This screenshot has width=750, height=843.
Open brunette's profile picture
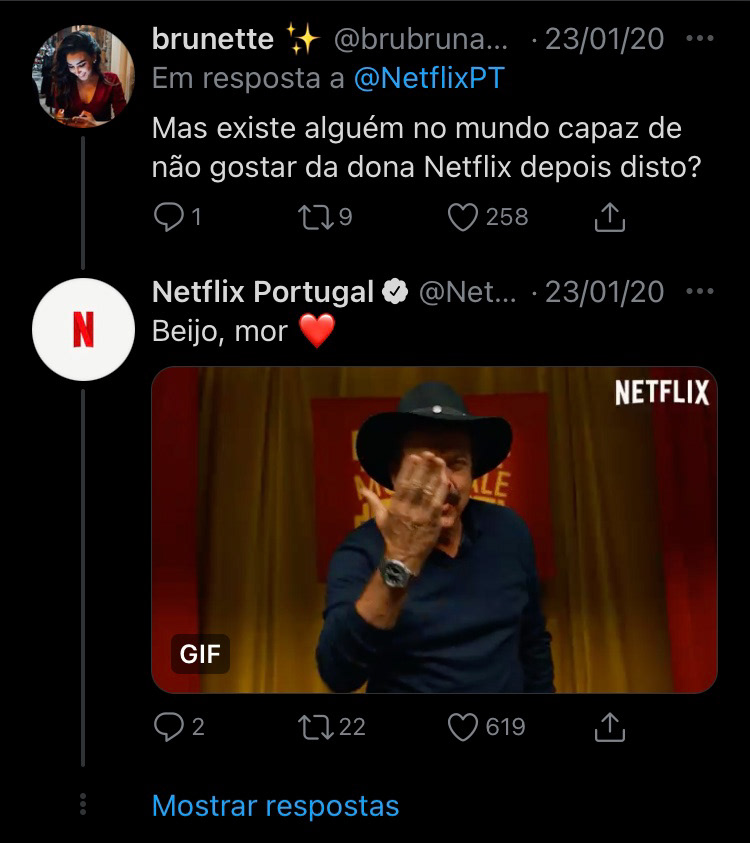click(x=83, y=77)
